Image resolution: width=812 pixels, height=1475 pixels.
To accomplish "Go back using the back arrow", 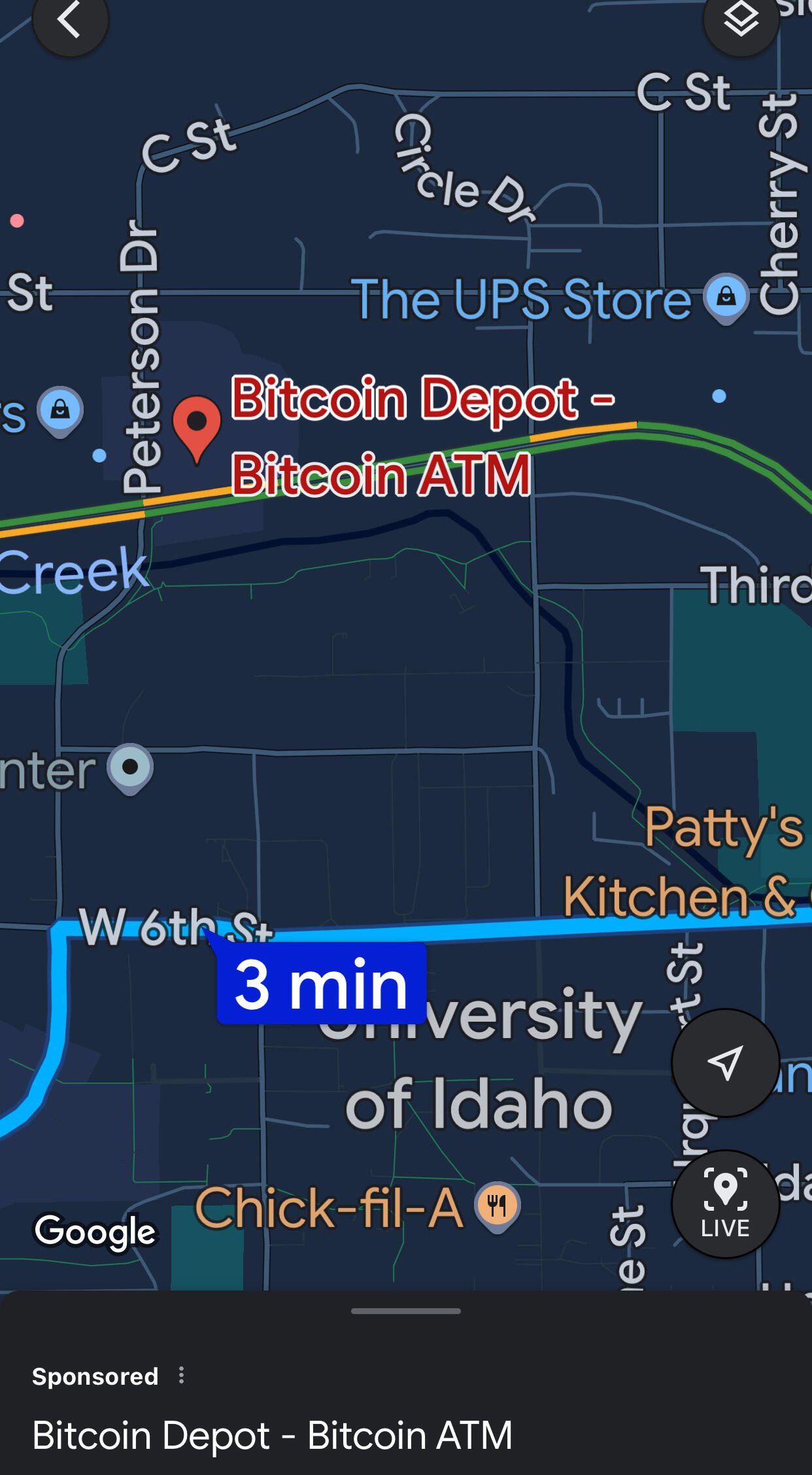I will pos(70,21).
